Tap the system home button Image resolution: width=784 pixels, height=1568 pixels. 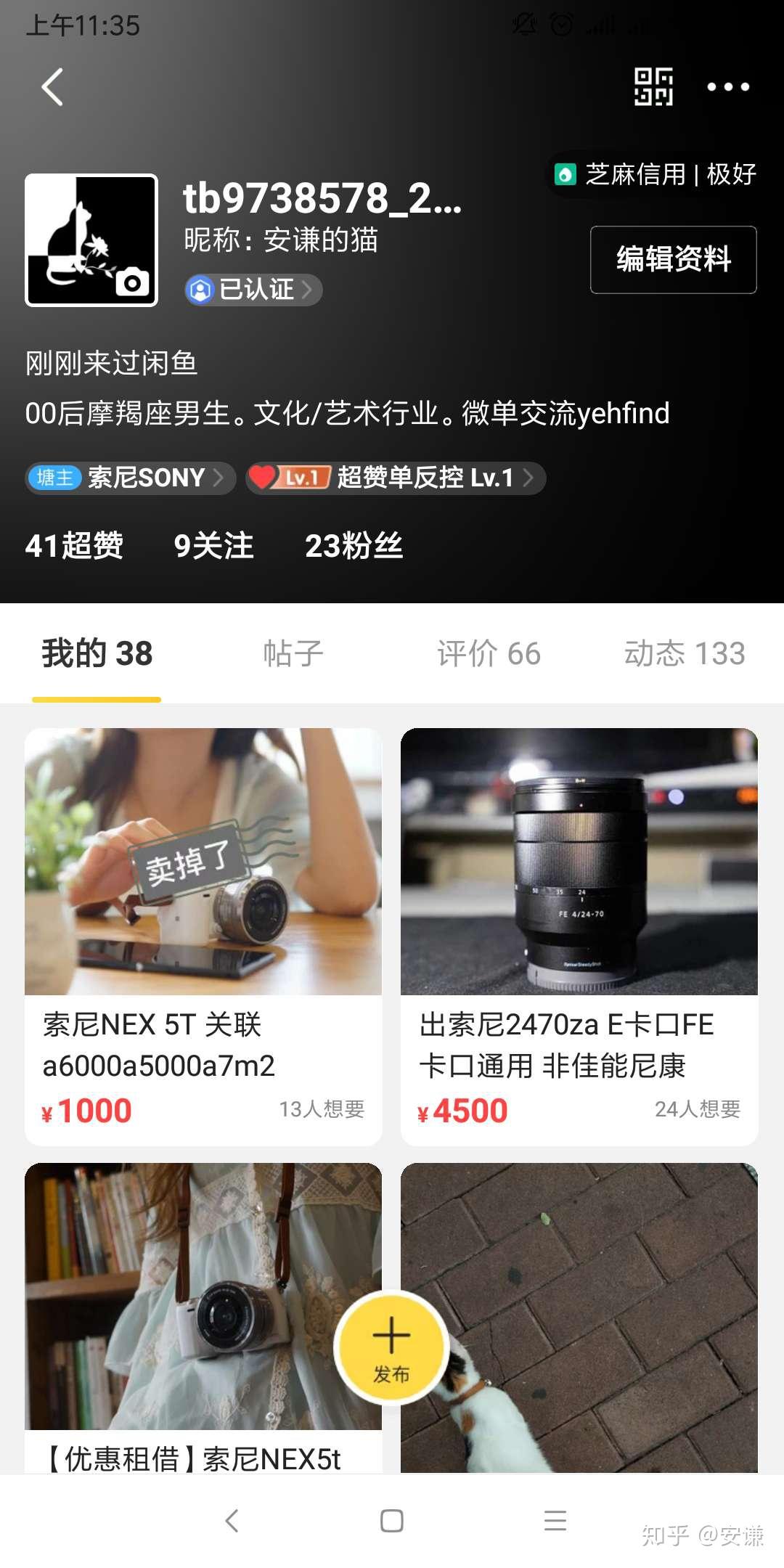(x=392, y=1520)
